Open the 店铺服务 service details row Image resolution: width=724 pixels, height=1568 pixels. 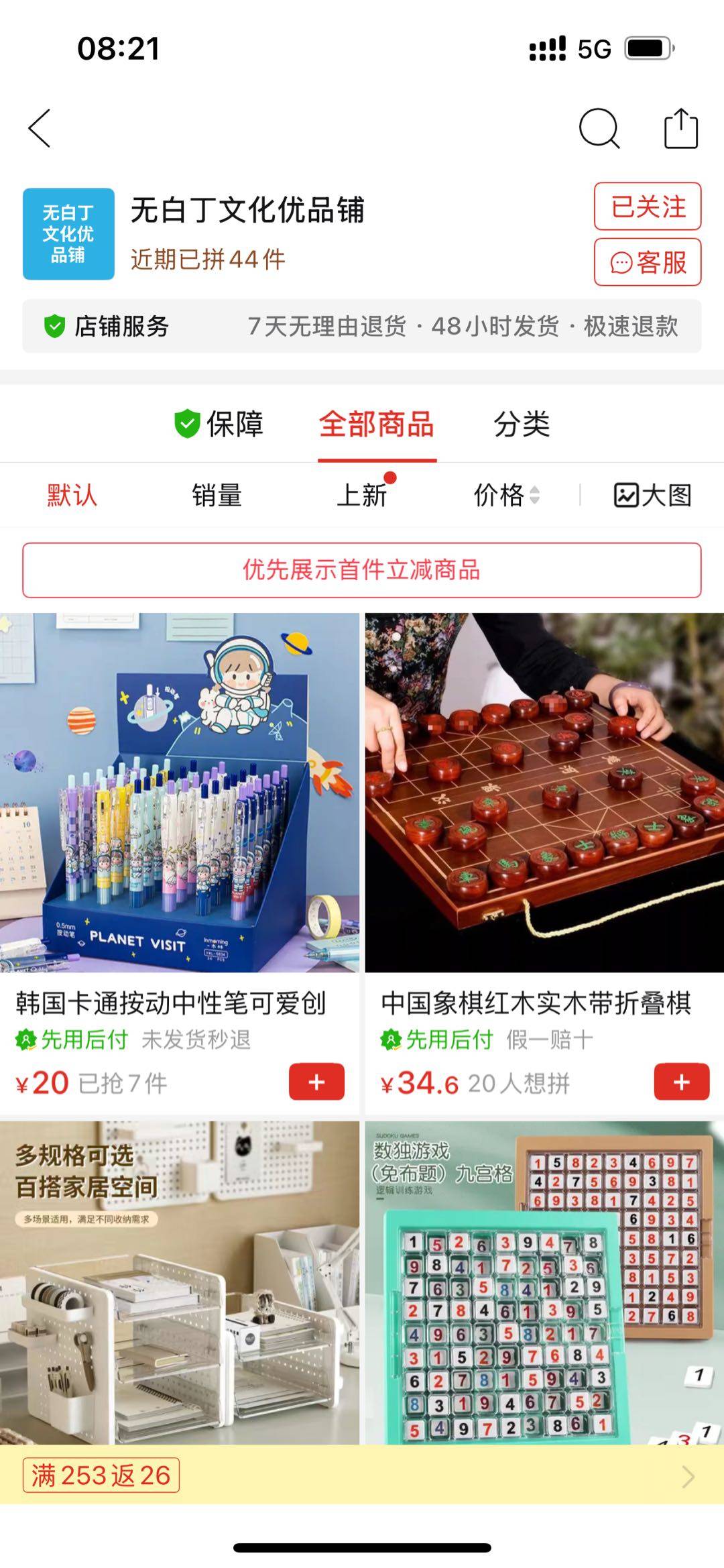tap(362, 327)
